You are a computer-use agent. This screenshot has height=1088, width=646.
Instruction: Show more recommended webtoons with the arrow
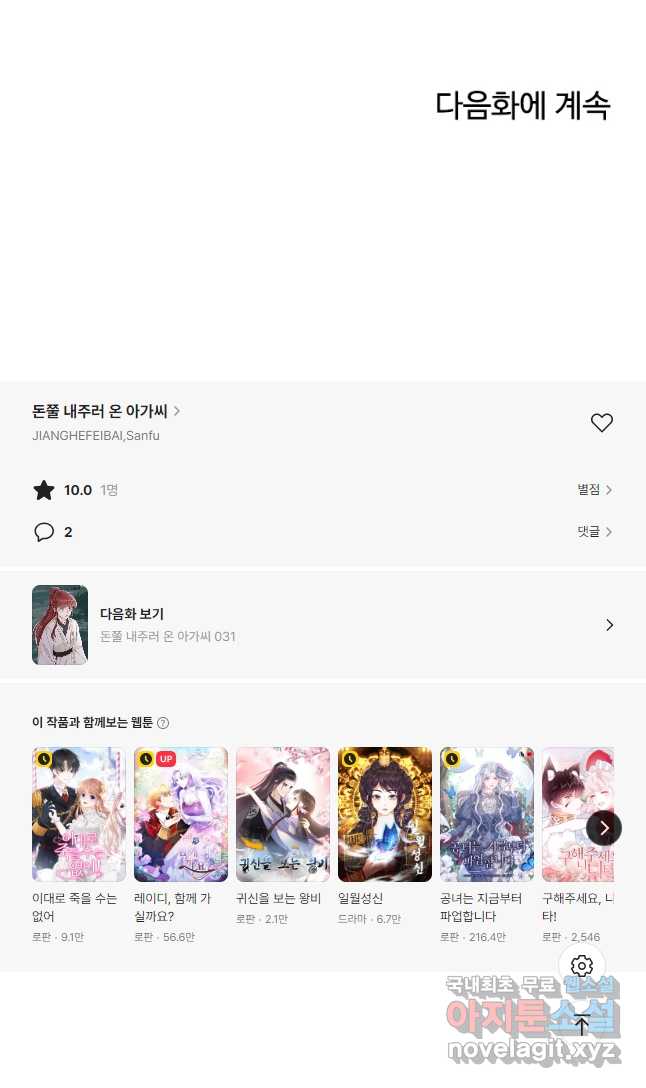click(604, 828)
